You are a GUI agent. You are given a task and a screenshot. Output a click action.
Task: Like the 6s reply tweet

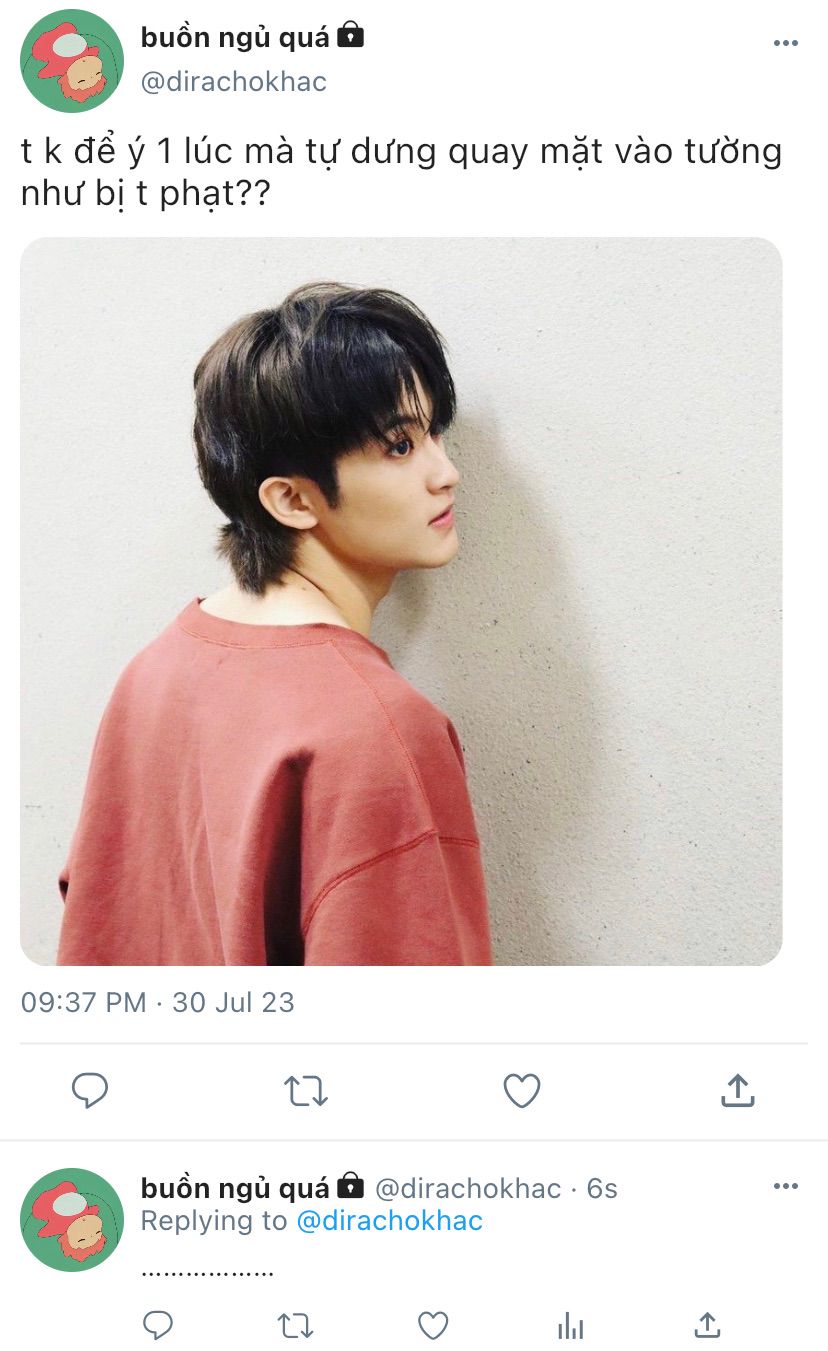tap(433, 1326)
